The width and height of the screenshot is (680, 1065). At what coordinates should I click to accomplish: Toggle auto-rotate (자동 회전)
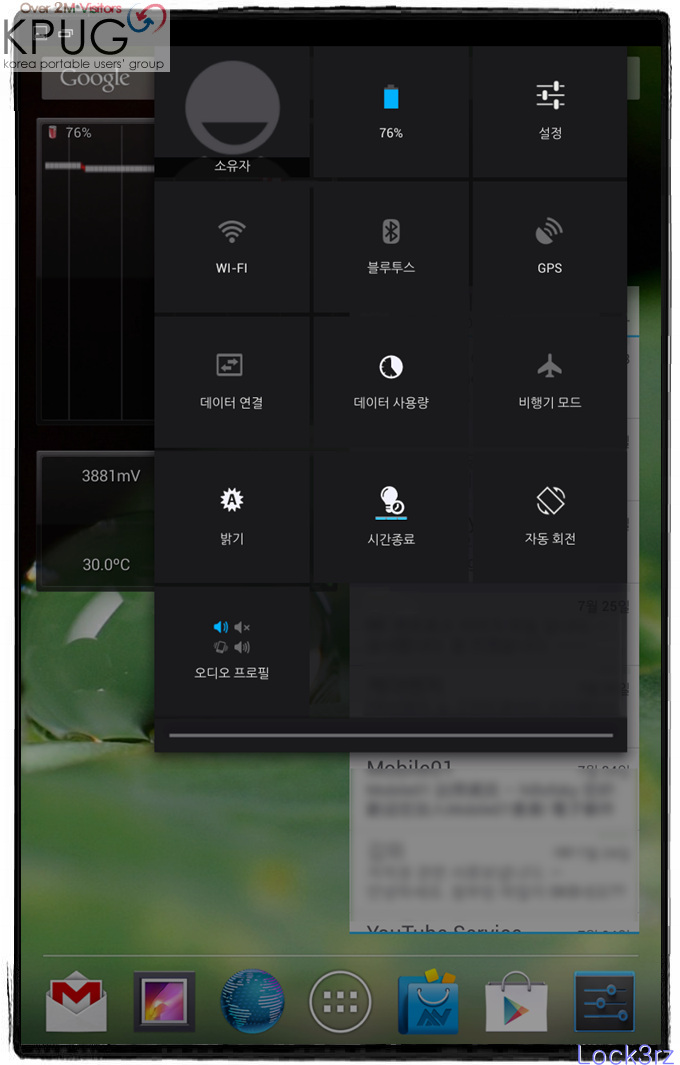click(550, 516)
